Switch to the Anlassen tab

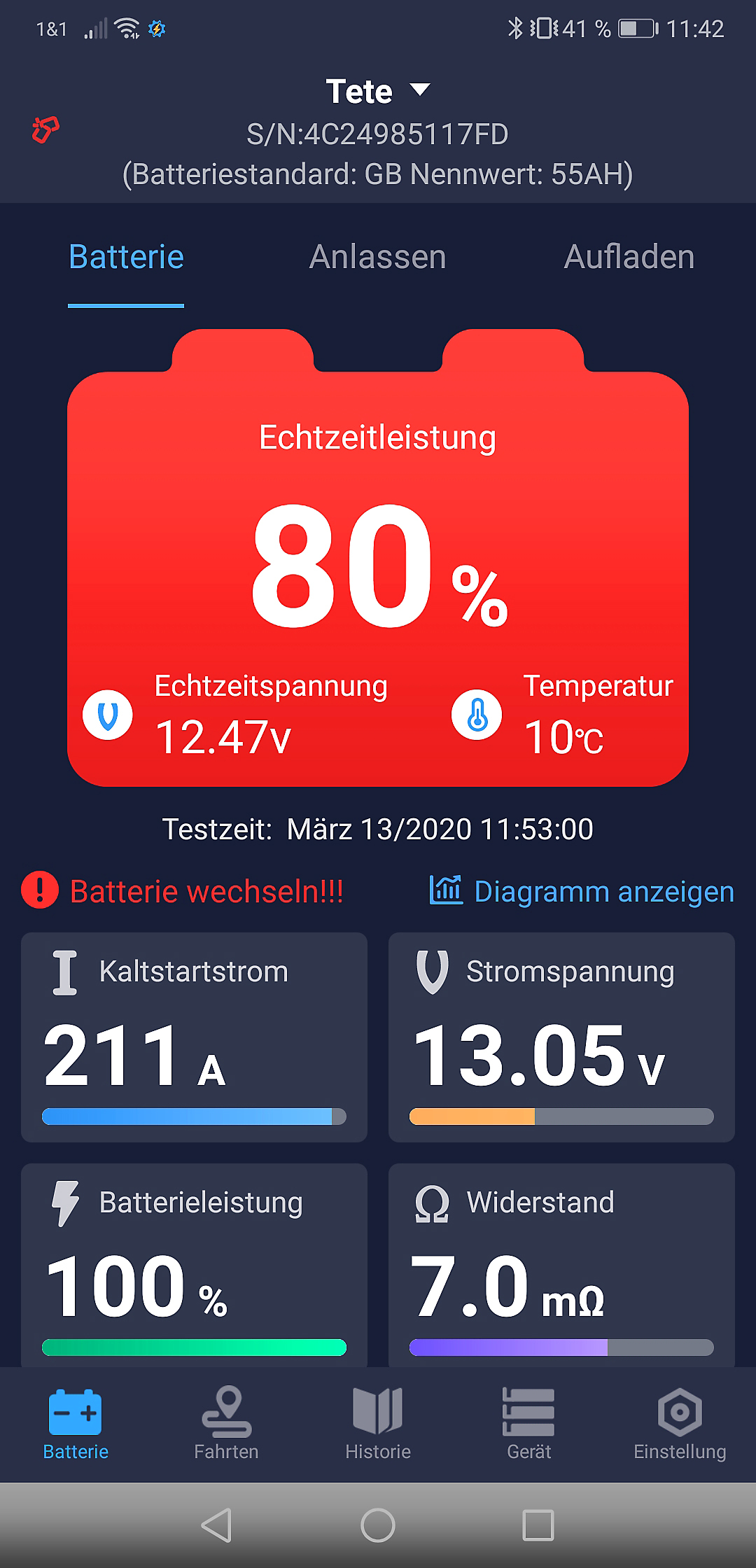point(377,257)
